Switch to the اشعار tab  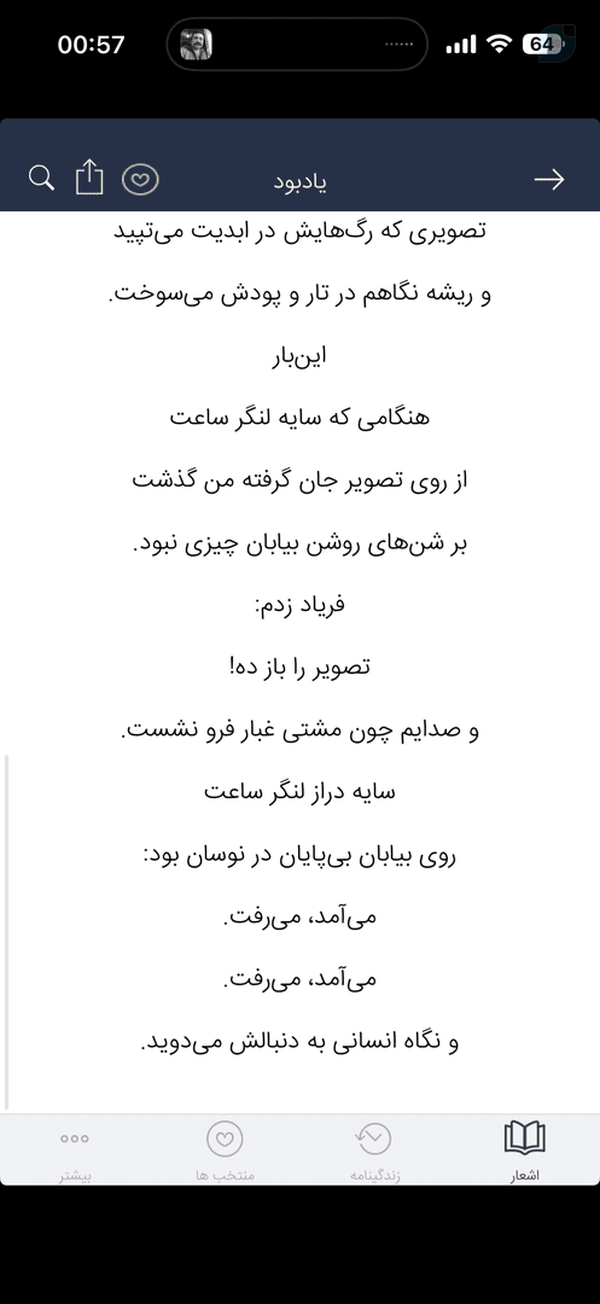coord(524,1152)
